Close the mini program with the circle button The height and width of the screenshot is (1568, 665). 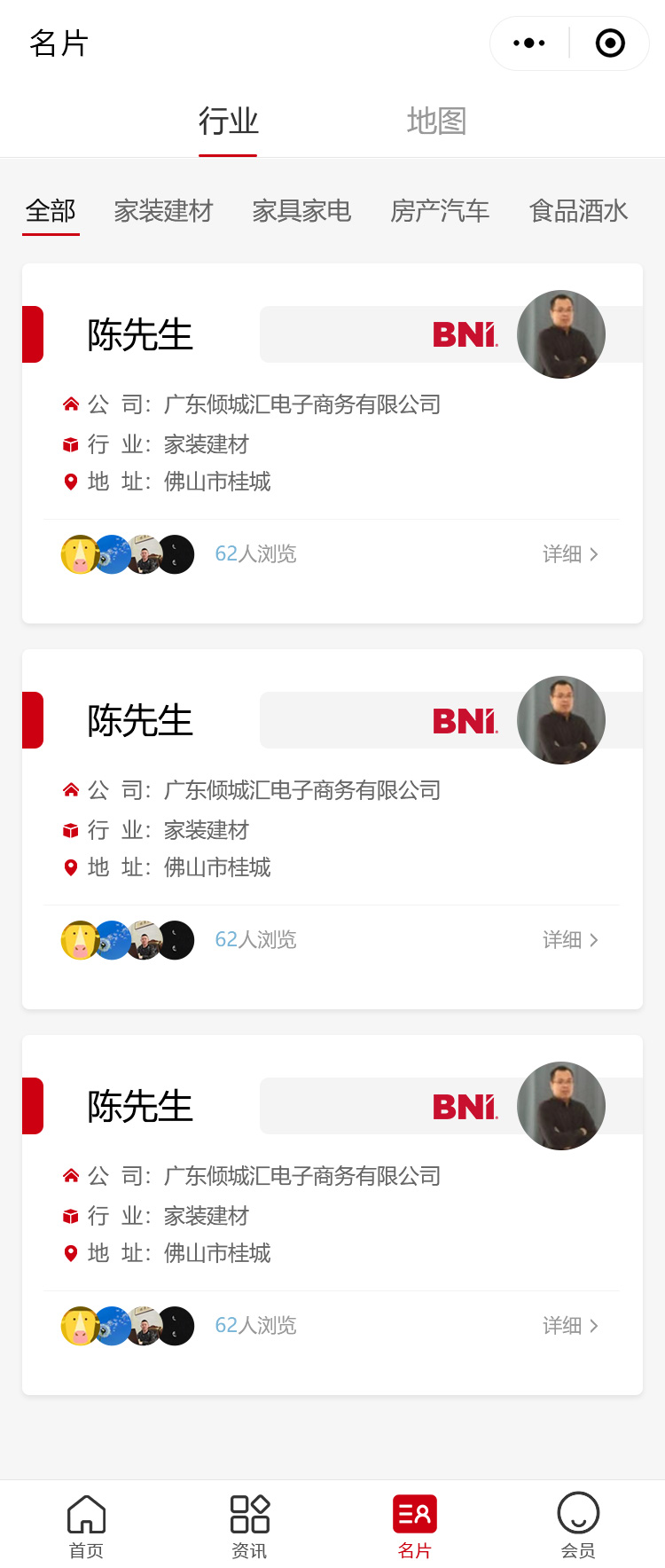[610, 43]
